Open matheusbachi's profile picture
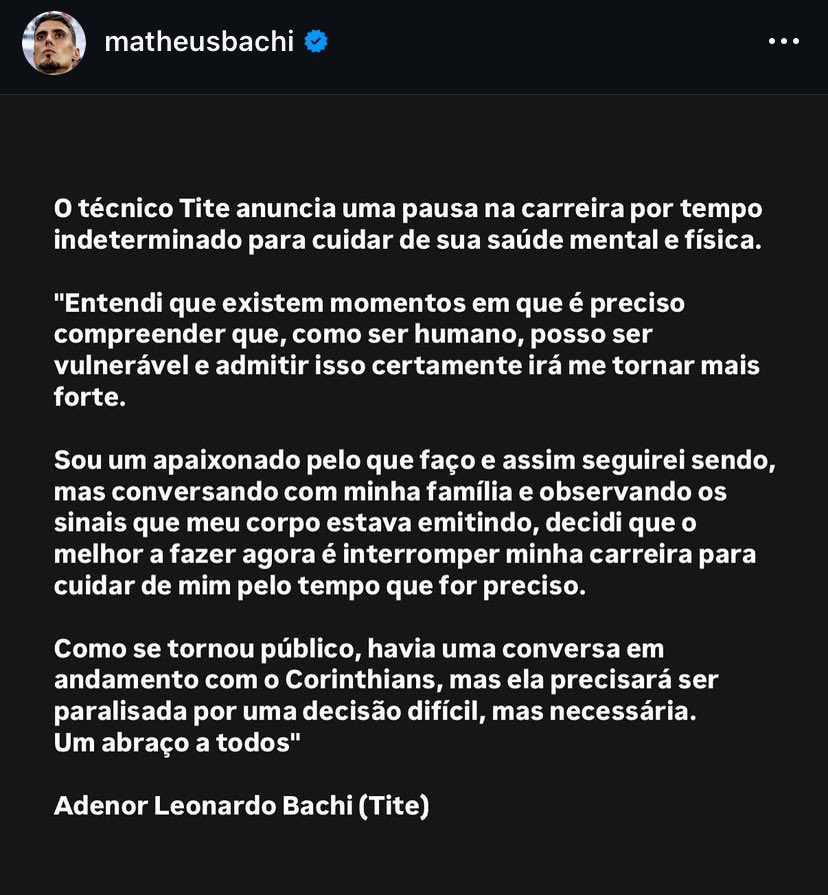Screen dimensions: 828x895 coord(54,43)
